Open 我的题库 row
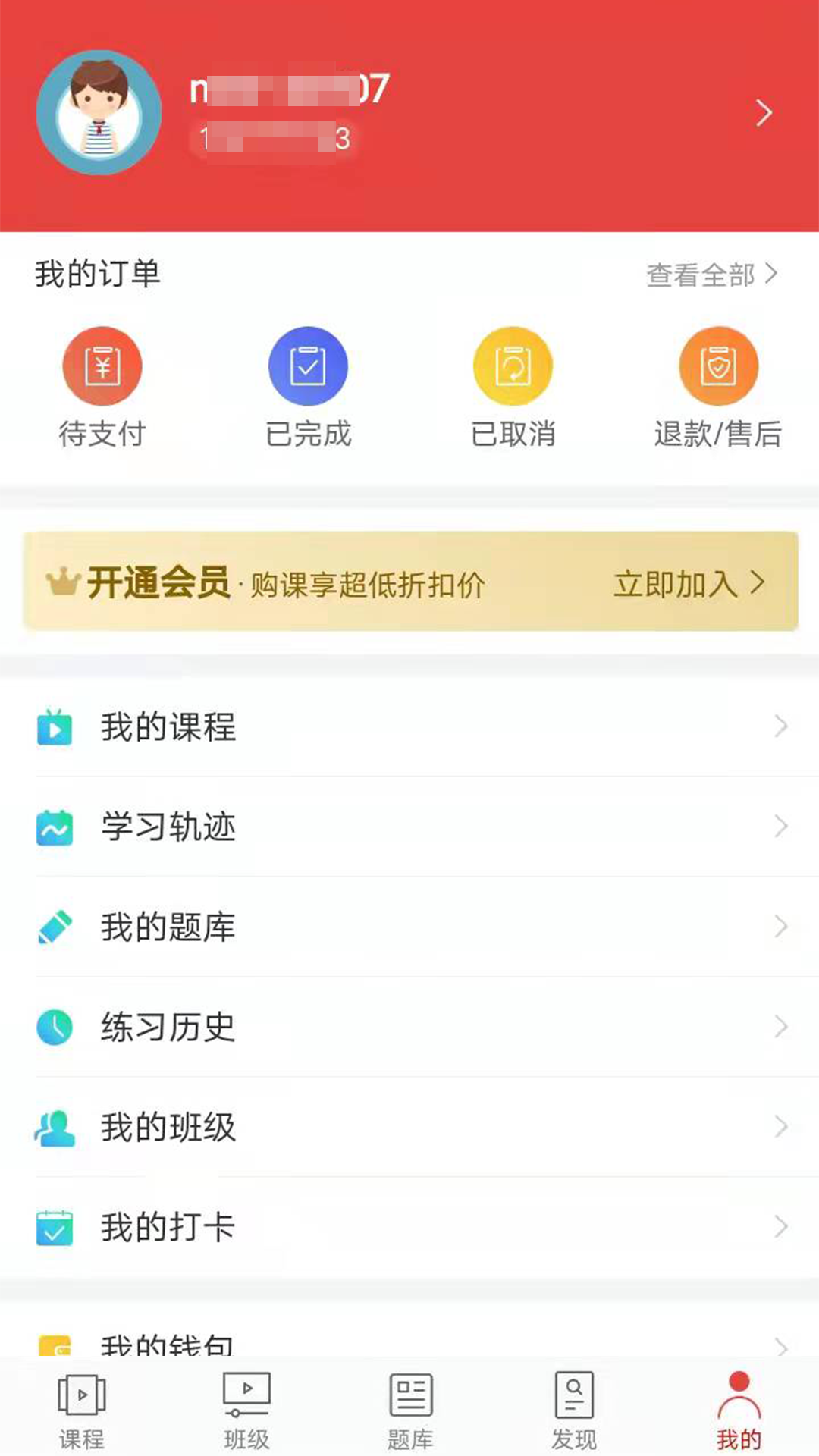Screen dimensions: 819x1456 pos(409,927)
